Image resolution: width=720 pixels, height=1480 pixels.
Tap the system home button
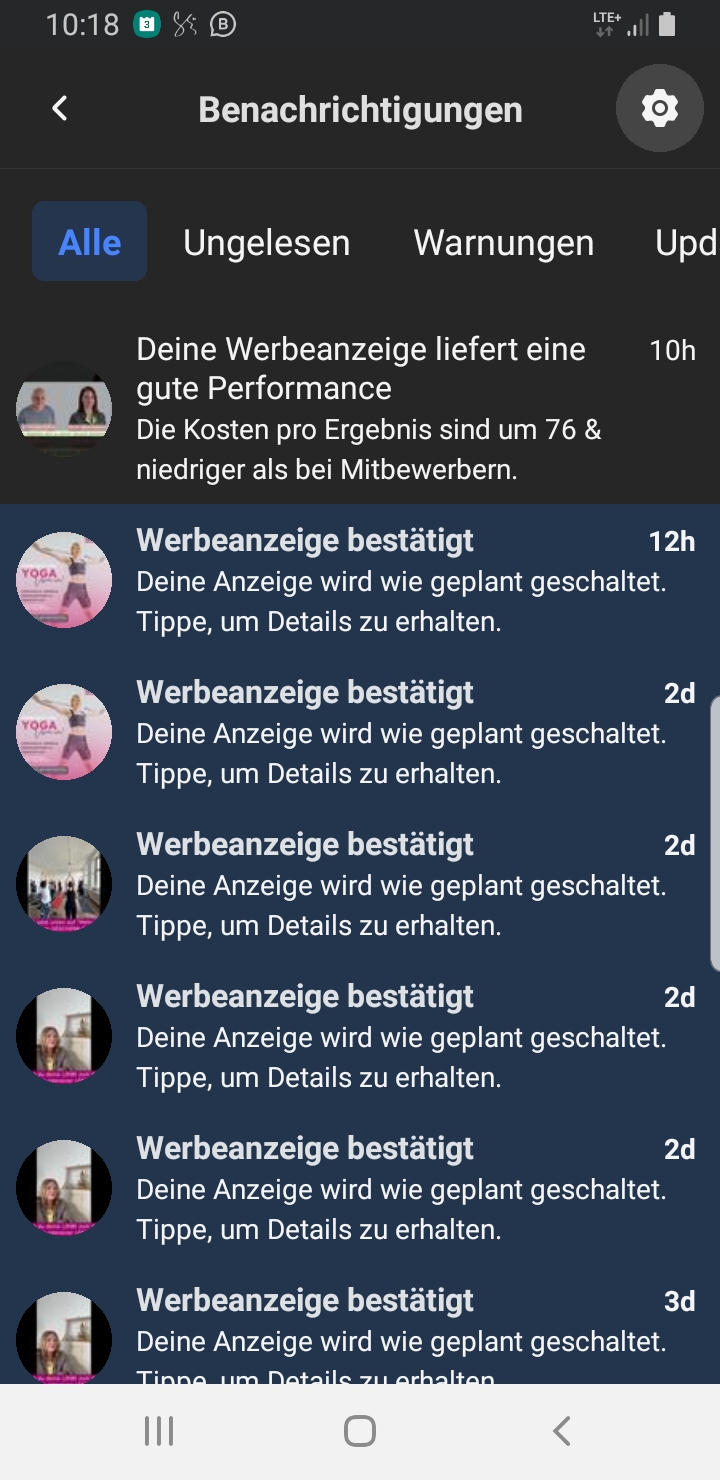360,1431
